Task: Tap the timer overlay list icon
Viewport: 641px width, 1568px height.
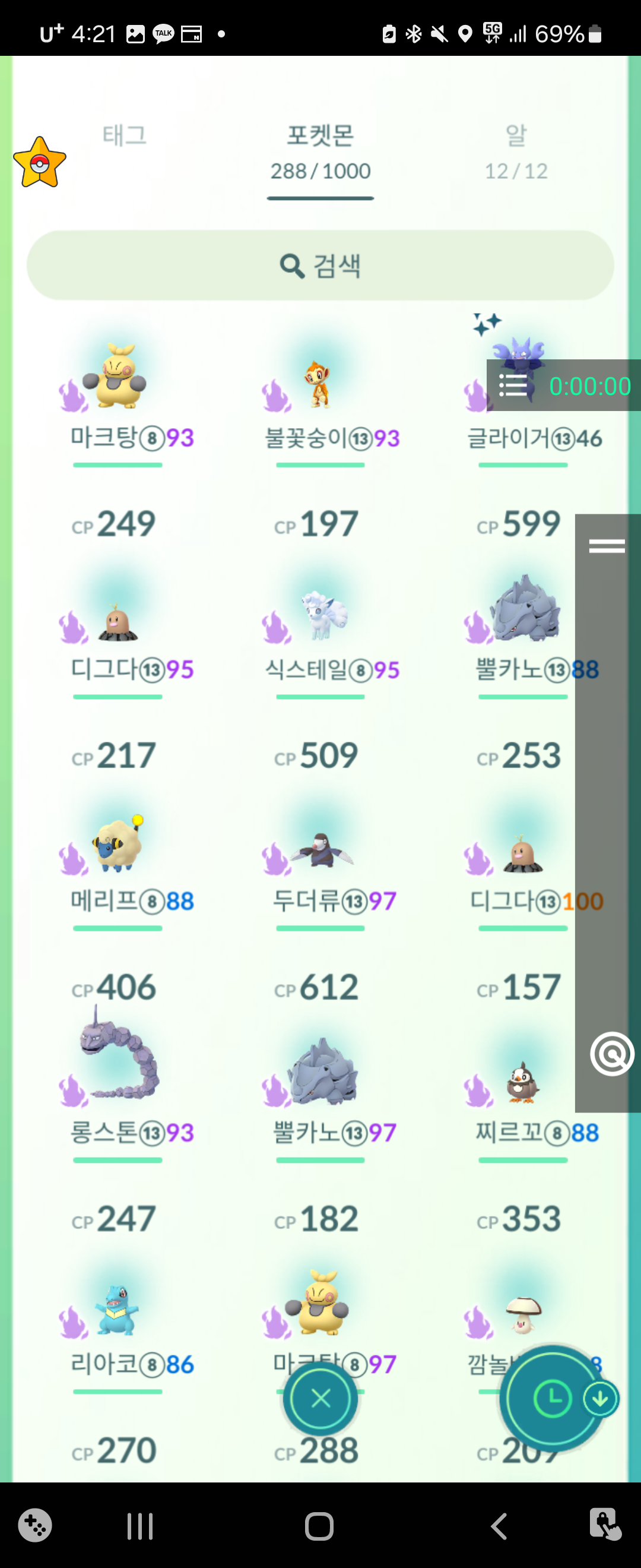Action: pos(513,385)
